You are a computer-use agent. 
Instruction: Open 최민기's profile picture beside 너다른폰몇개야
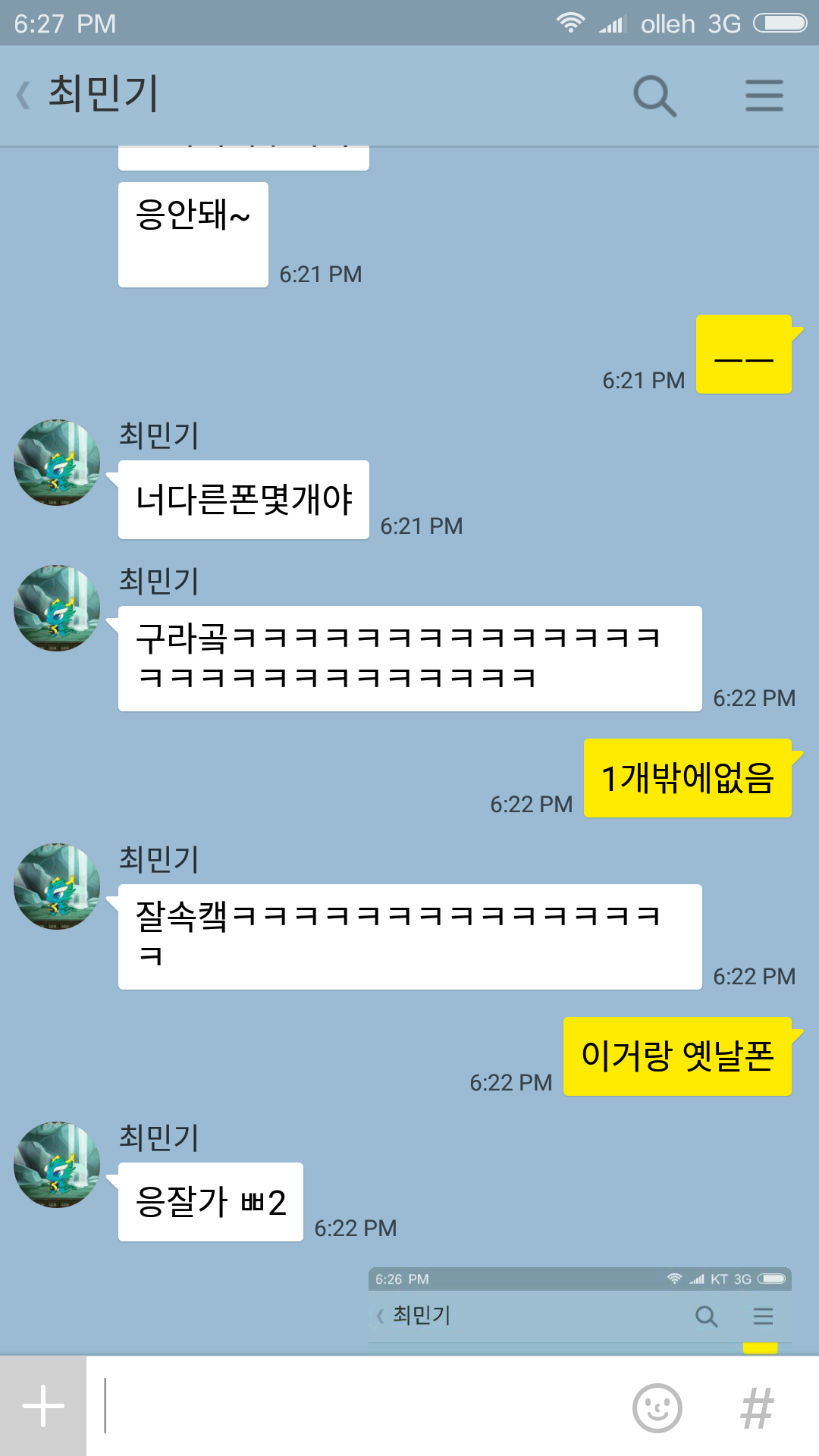click(57, 463)
